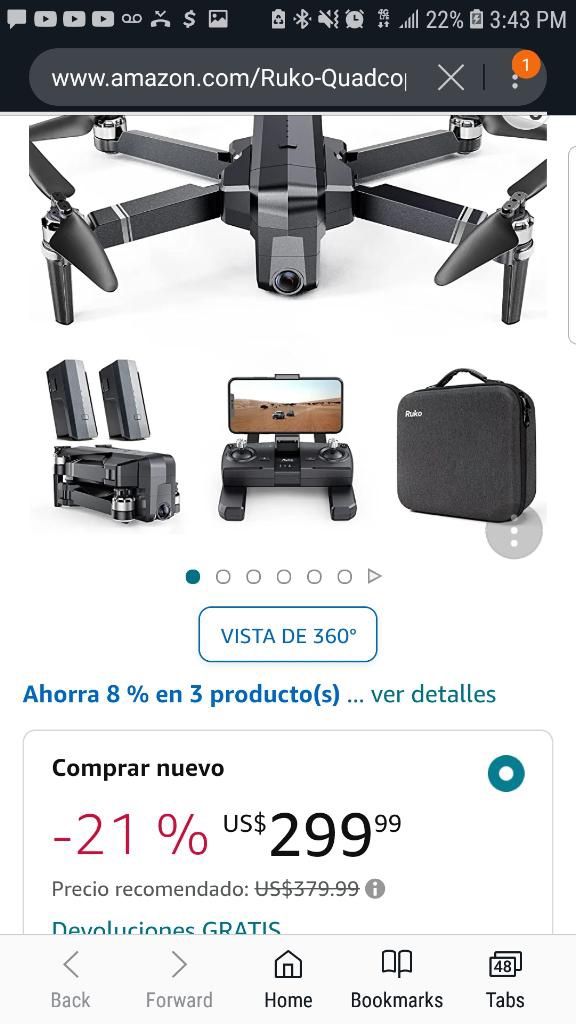The width and height of the screenshot is (576, 1024).
Task: Open the Tabs switcher showing 48
Action: coord(505,980)
